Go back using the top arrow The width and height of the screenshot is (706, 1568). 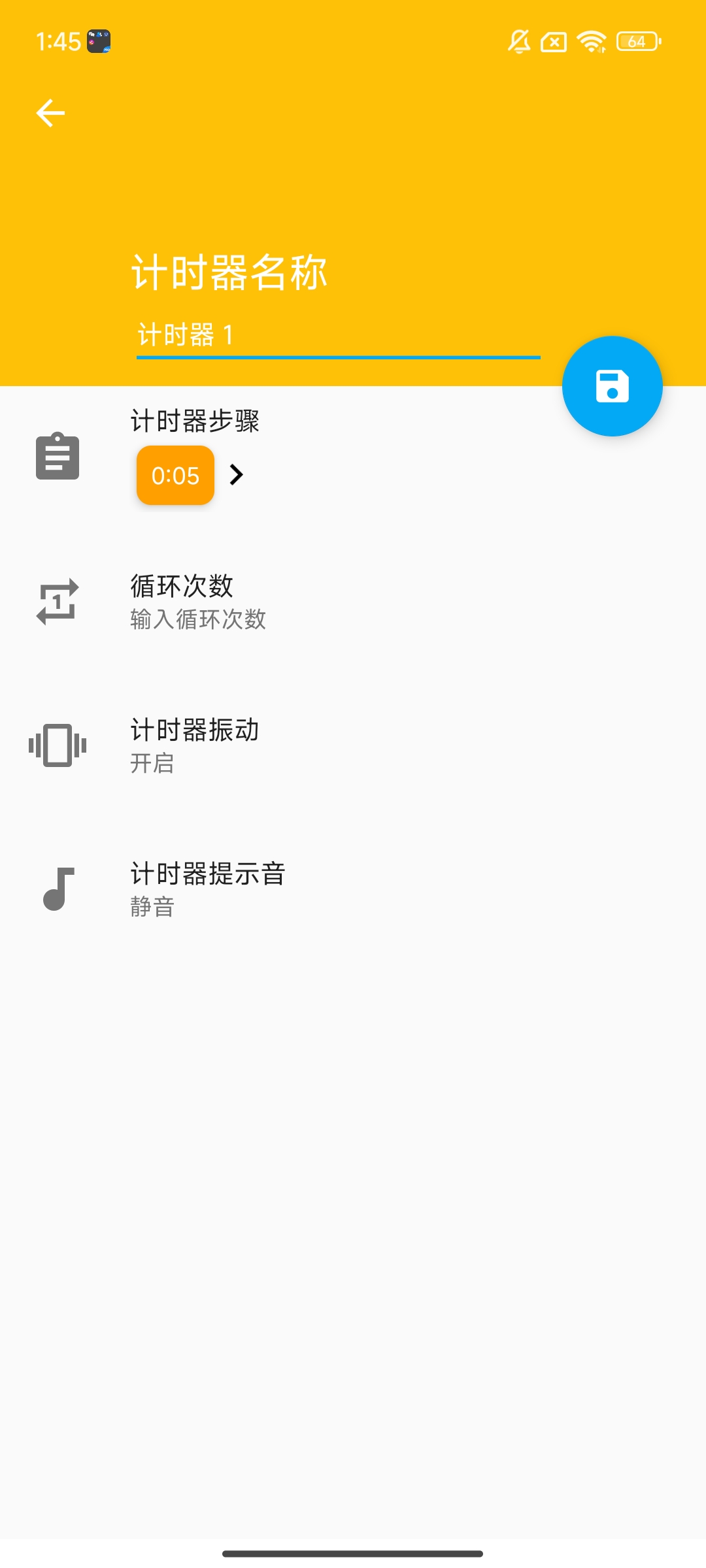[50, 113]
